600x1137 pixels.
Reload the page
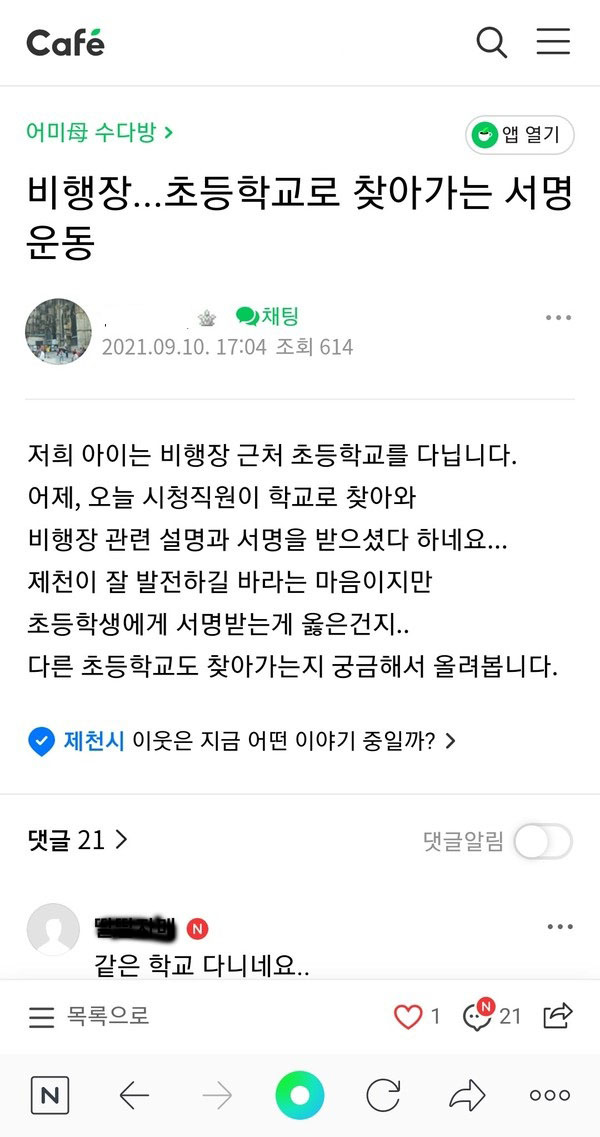click(x=383, y=1095)
